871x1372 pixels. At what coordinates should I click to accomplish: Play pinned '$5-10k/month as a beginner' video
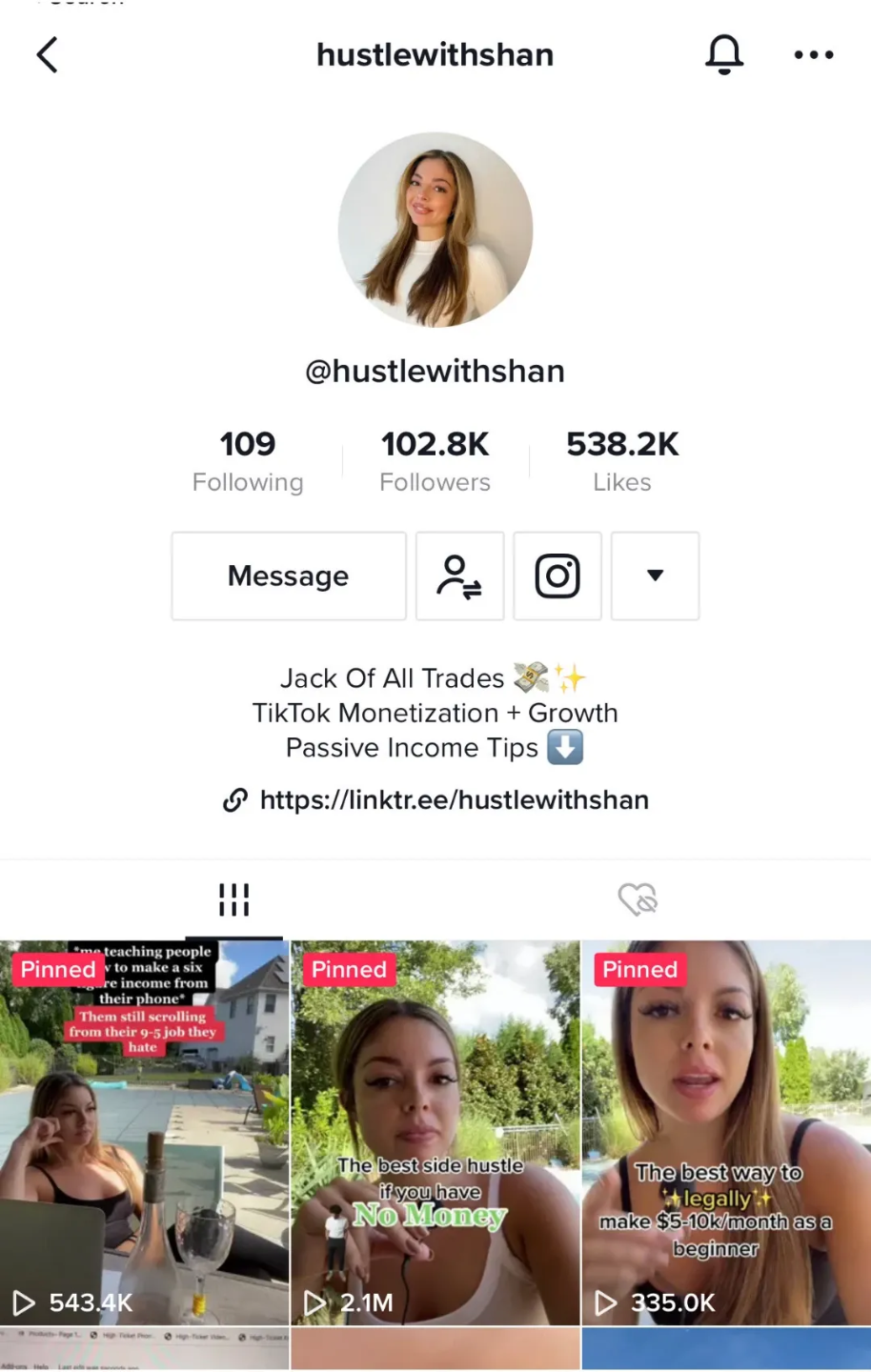click(x=726, y=1134)
